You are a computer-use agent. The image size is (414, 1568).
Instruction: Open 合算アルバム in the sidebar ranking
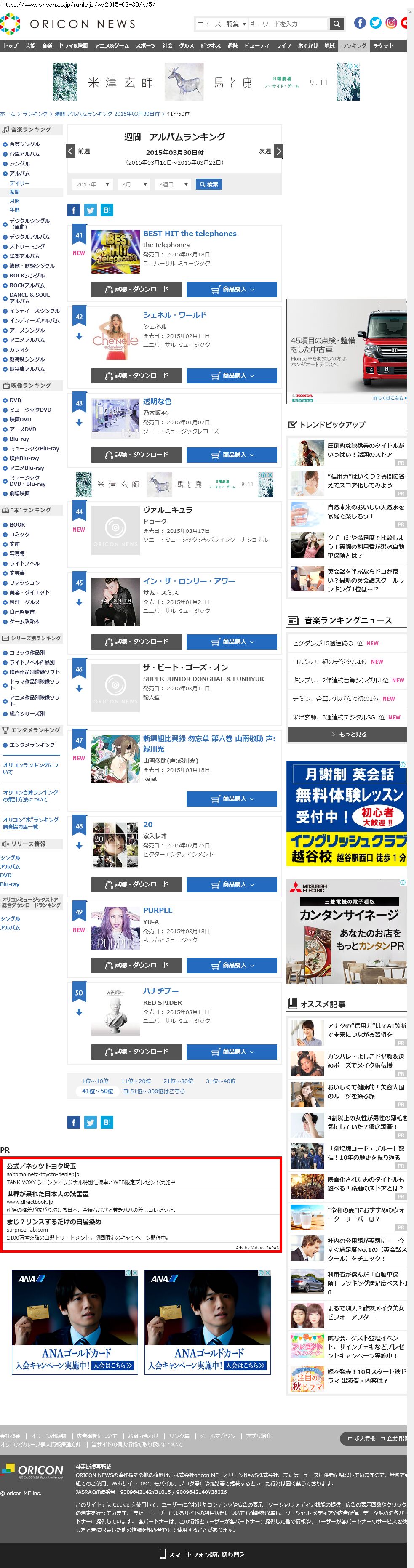tap(24, 154)
